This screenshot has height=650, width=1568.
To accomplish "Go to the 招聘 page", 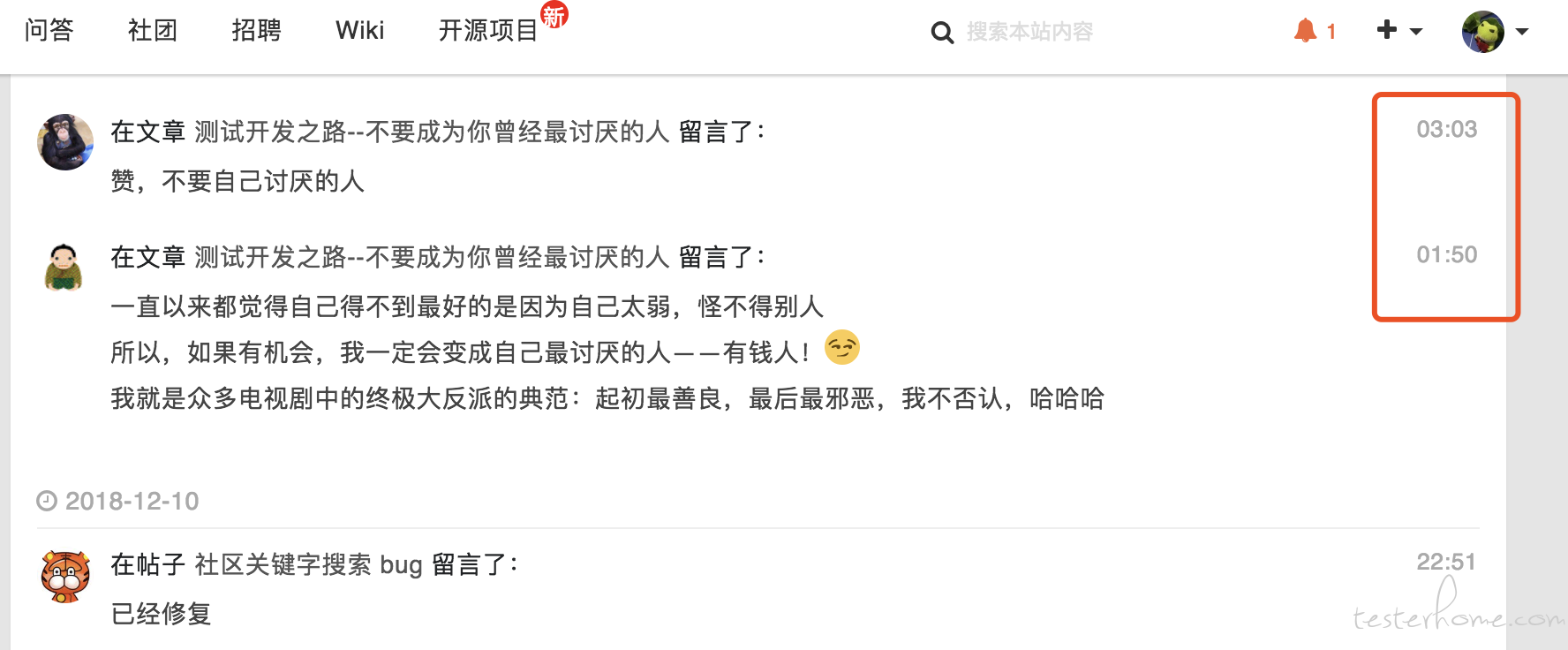I will tap(256, 31).
